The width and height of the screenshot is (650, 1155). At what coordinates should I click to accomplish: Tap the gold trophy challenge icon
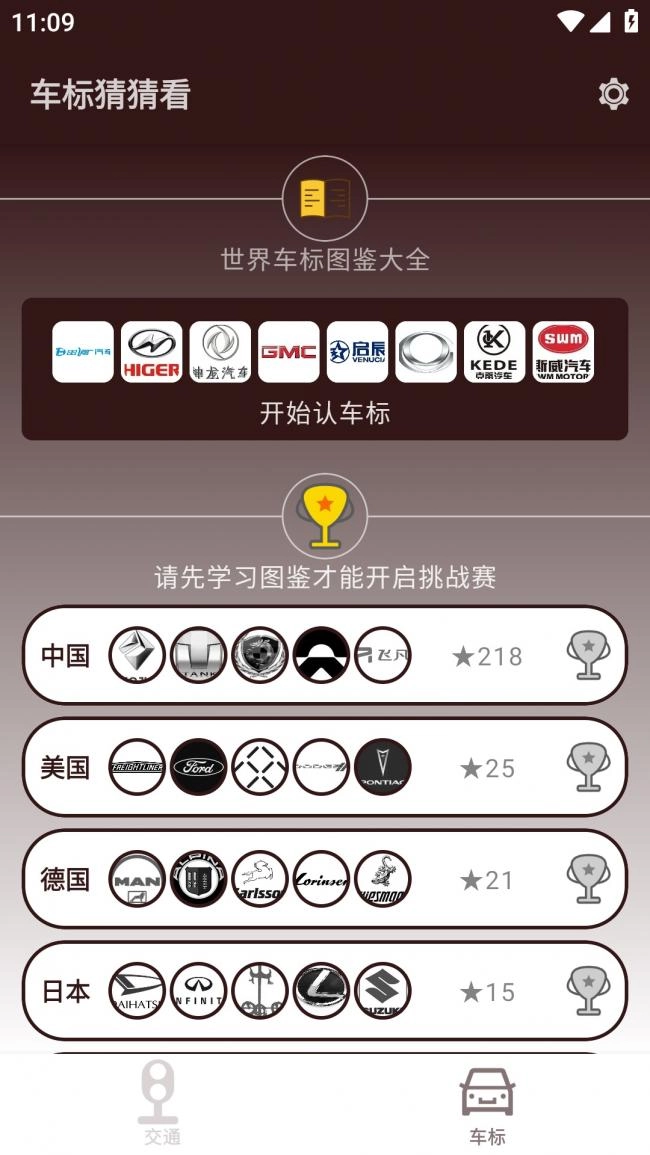point(325,517)
